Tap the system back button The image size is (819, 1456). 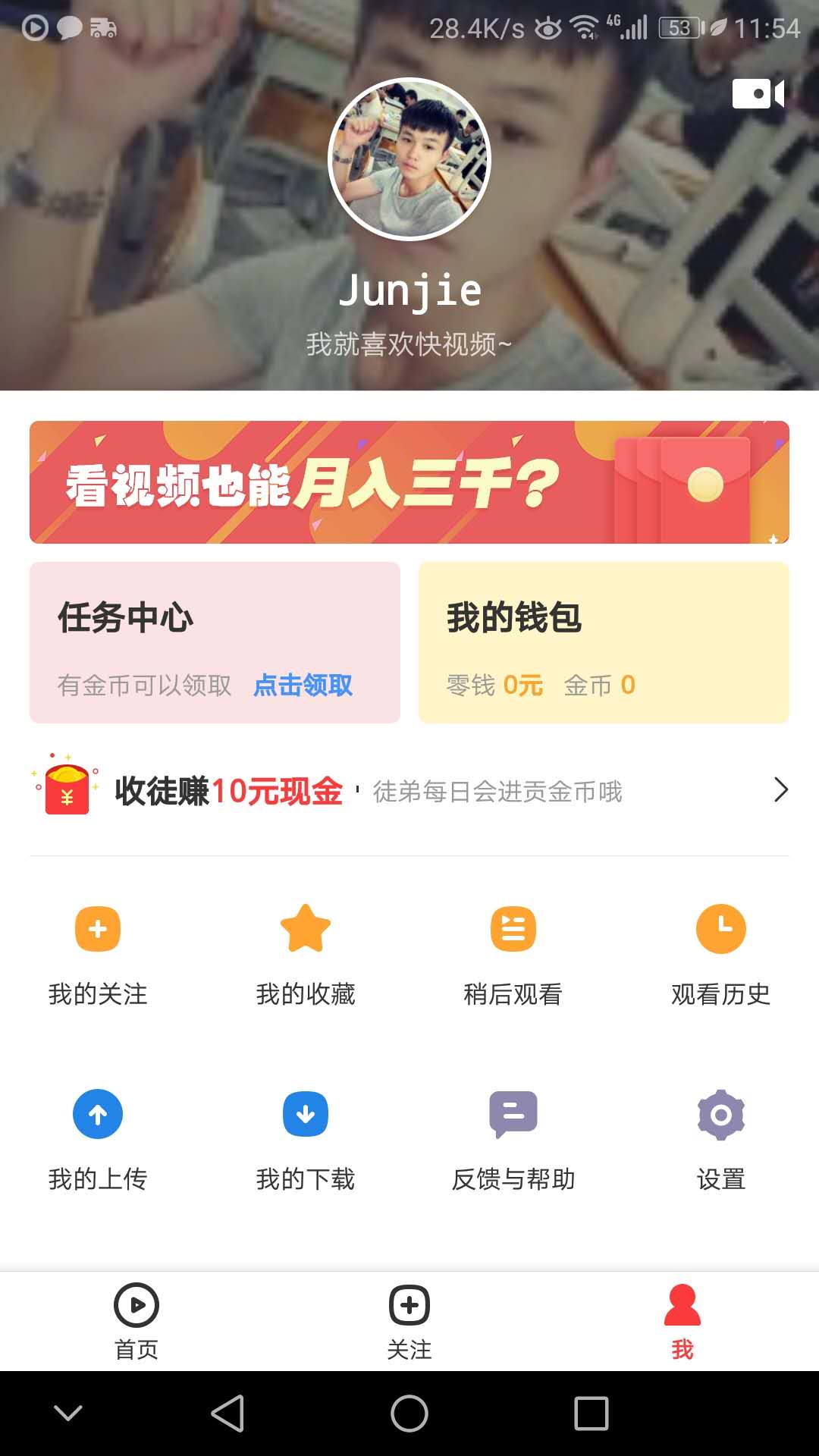[227, 1414]
